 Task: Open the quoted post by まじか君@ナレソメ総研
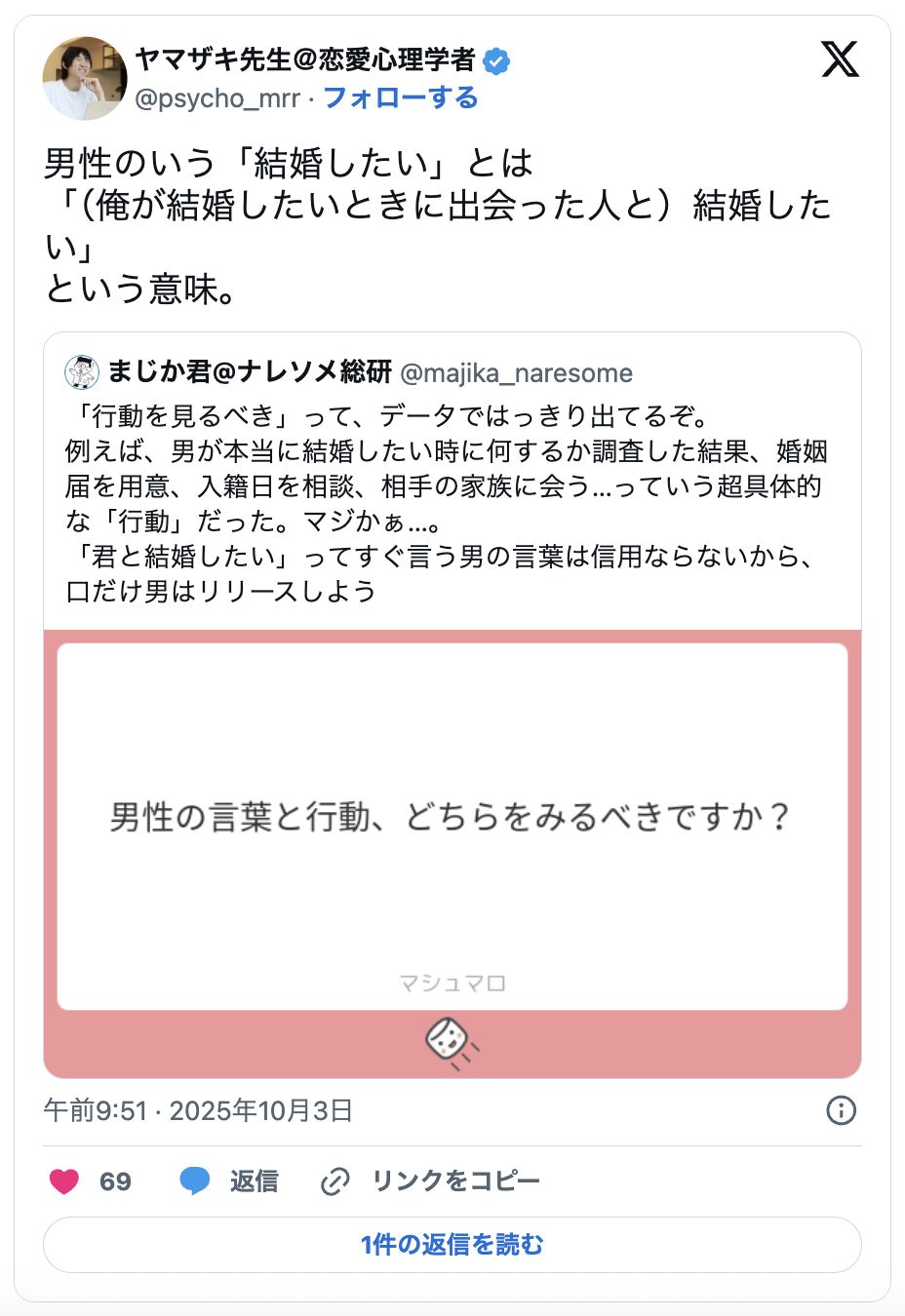(447, 484)
